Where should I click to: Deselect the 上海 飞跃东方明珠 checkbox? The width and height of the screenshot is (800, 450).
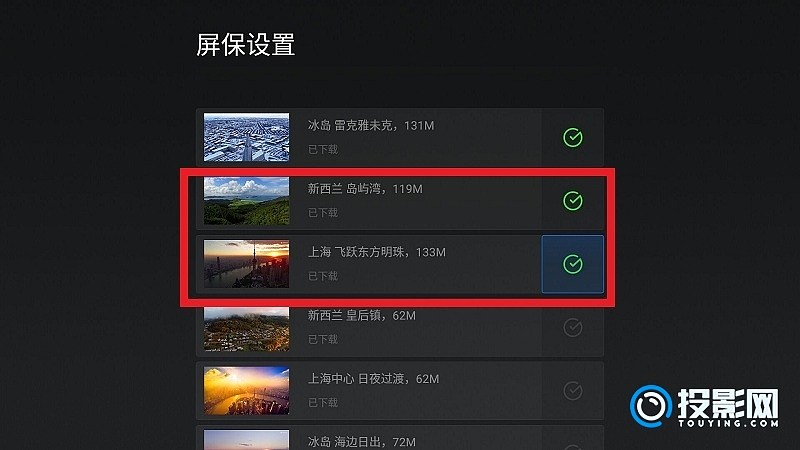[572, 264]
